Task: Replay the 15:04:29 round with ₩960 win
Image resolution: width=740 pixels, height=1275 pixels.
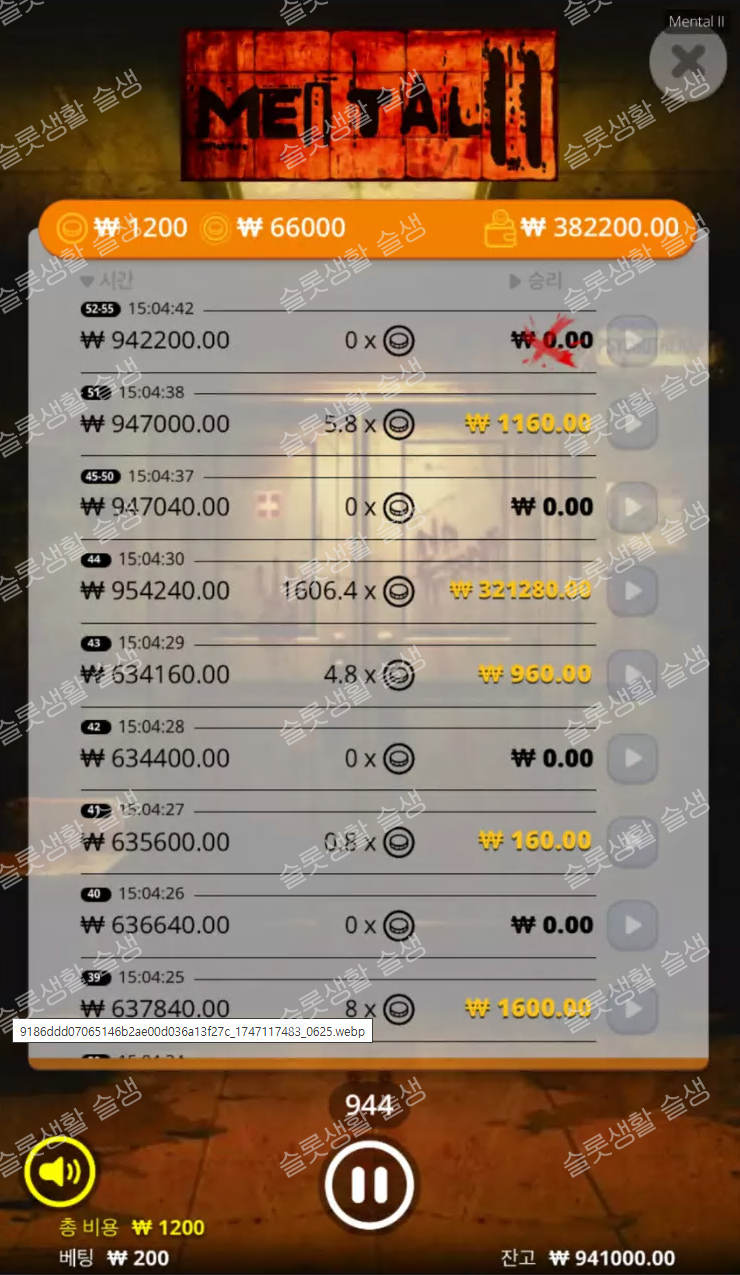Action: point(632,675)
